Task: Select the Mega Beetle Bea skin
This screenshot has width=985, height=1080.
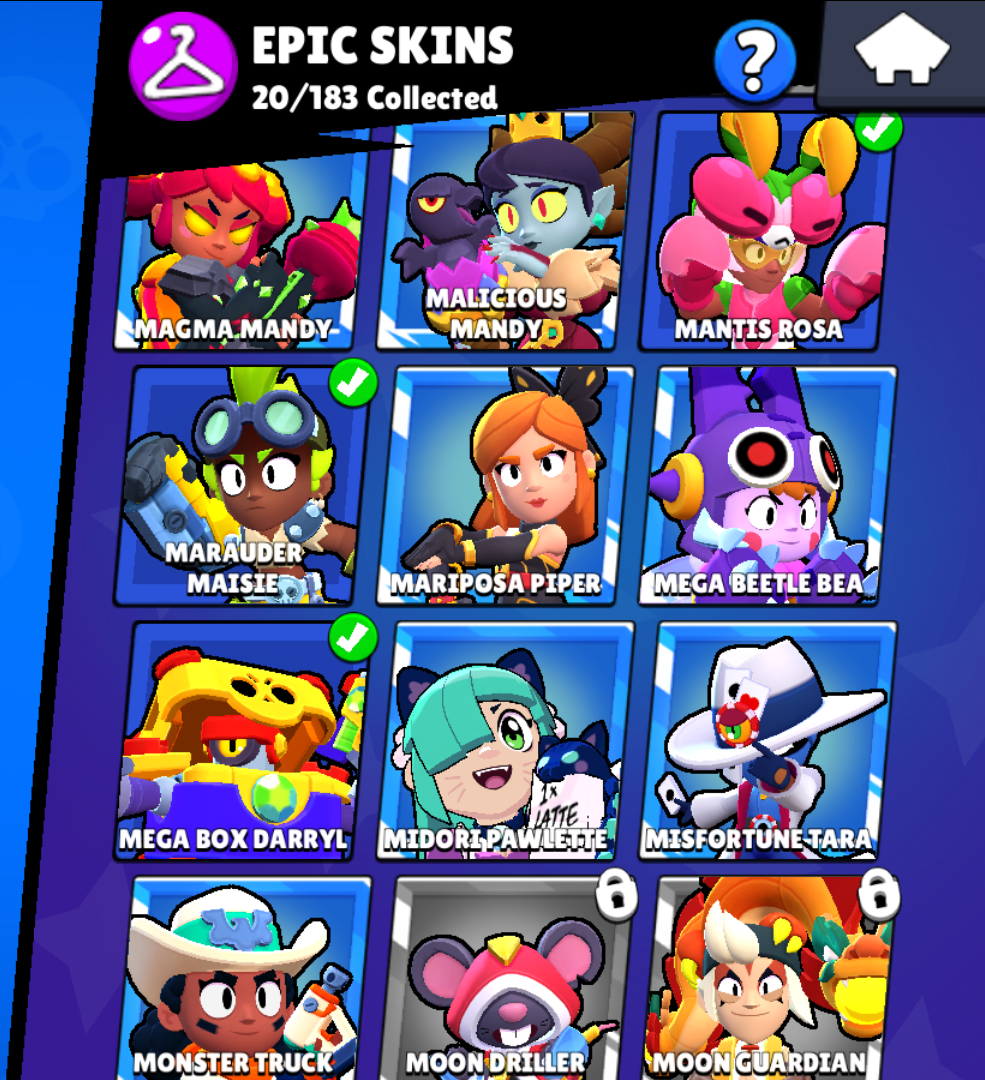Action: [768, 485]
